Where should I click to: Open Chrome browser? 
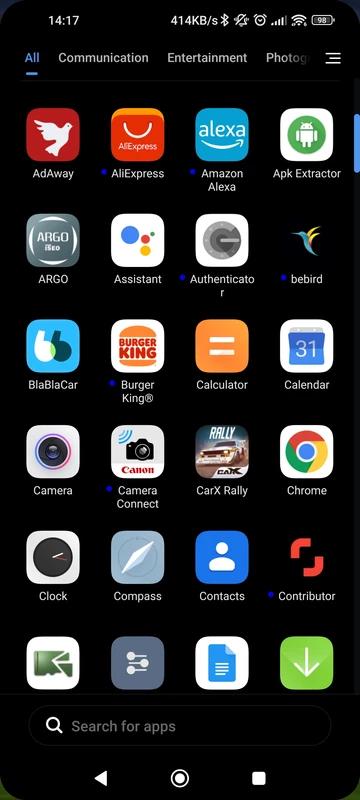point(306,452)
